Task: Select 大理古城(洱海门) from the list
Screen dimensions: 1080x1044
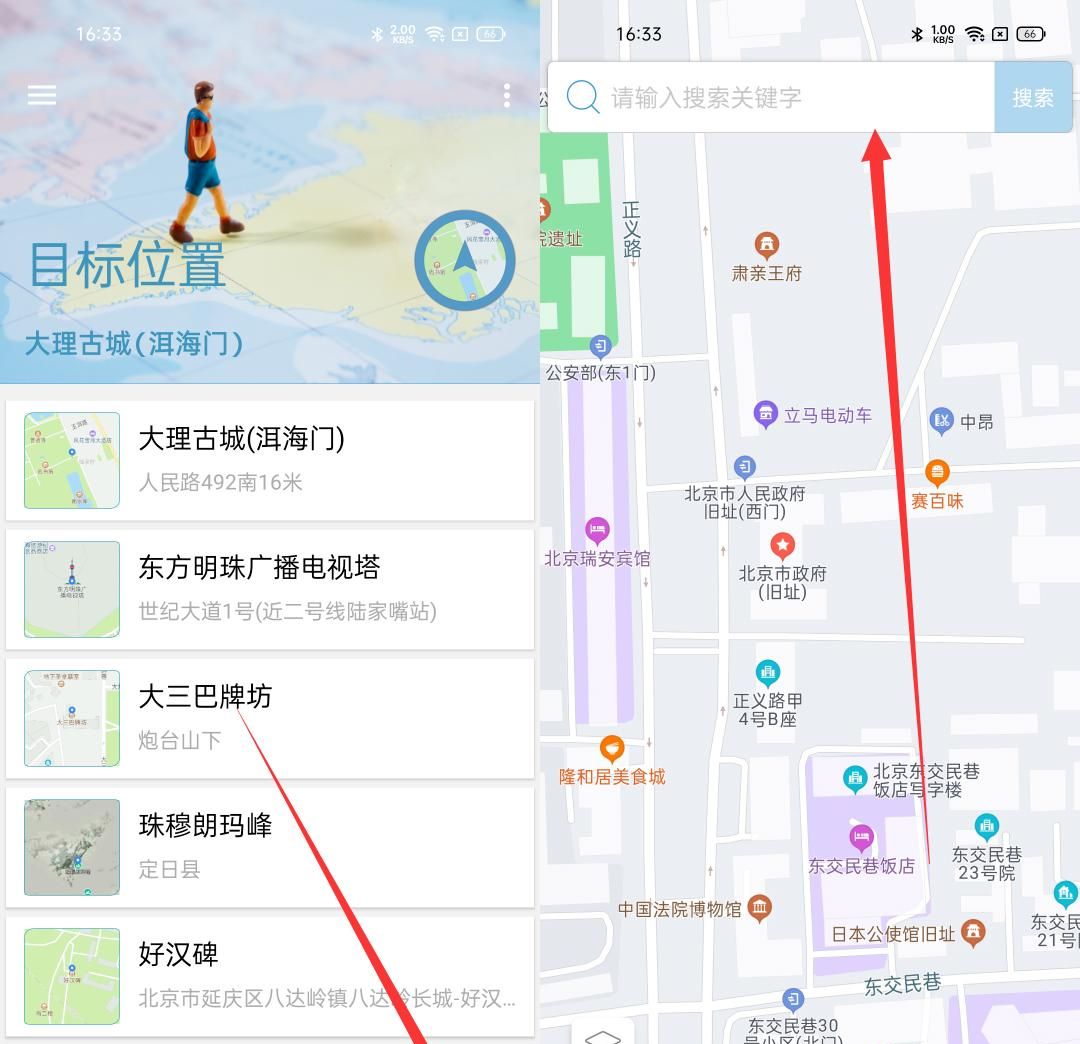Action: coord(270,460)
